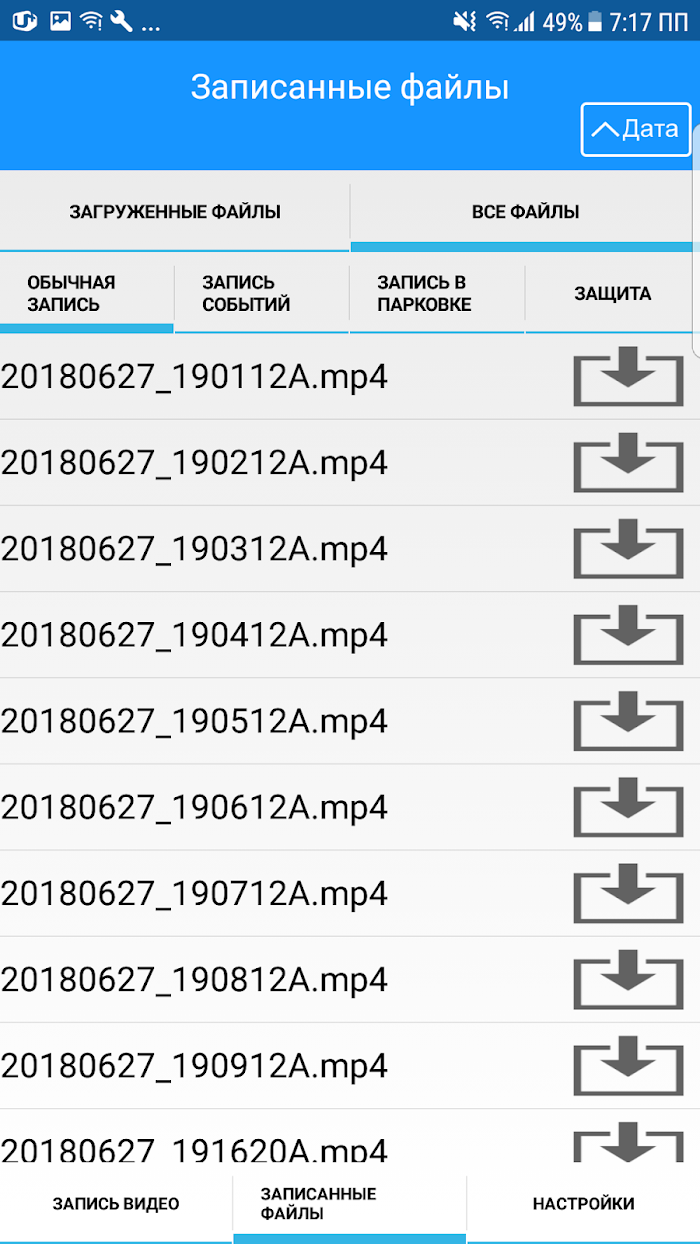Download file 20180627_190412A.mp4
The width and height of the screenshot is (700, 1244).
(x=628, y=634)
